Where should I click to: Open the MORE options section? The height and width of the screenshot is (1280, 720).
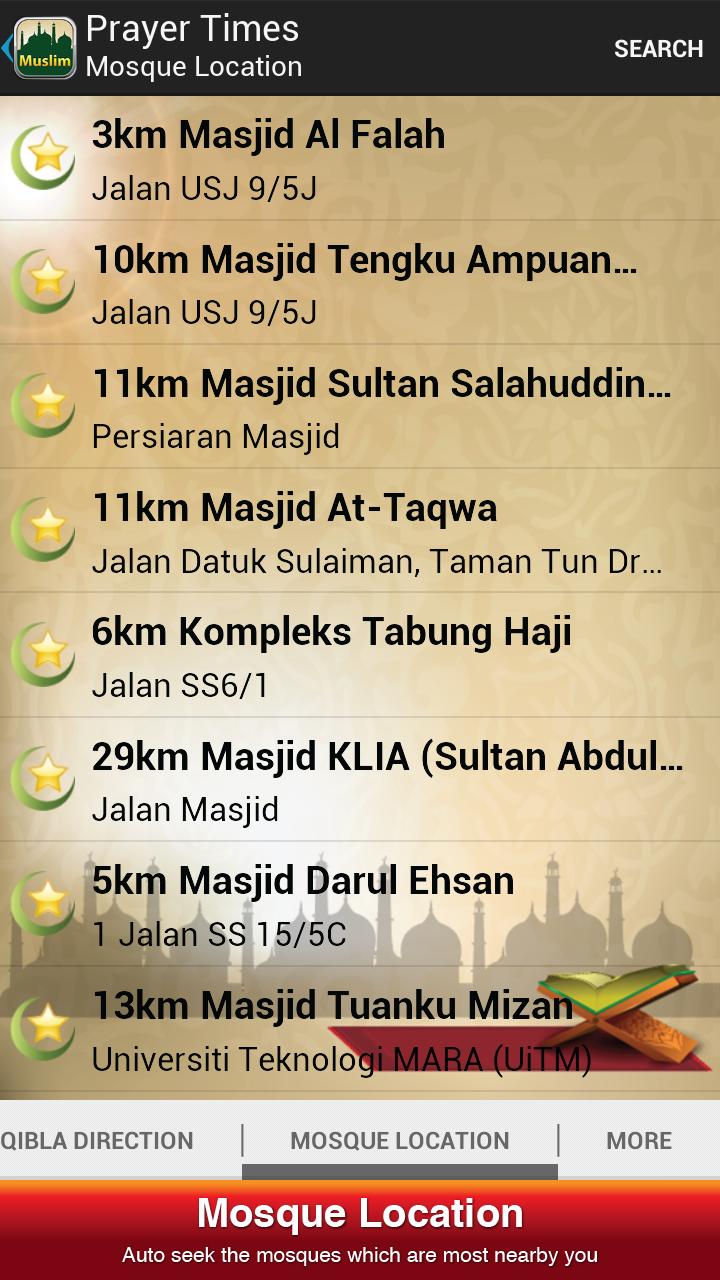[x=641, y=1140]
